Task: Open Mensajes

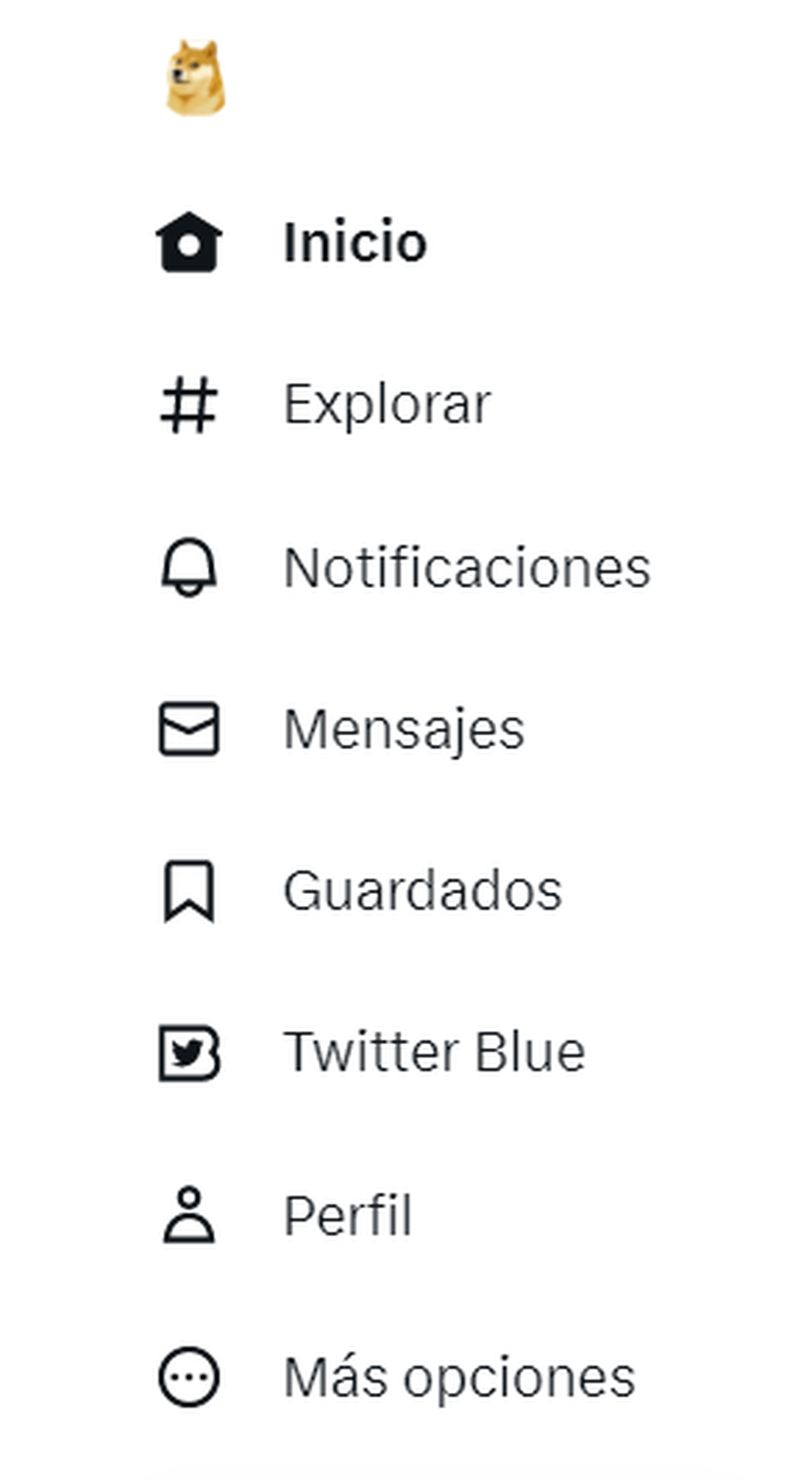Action: click(x=341, y=730)
